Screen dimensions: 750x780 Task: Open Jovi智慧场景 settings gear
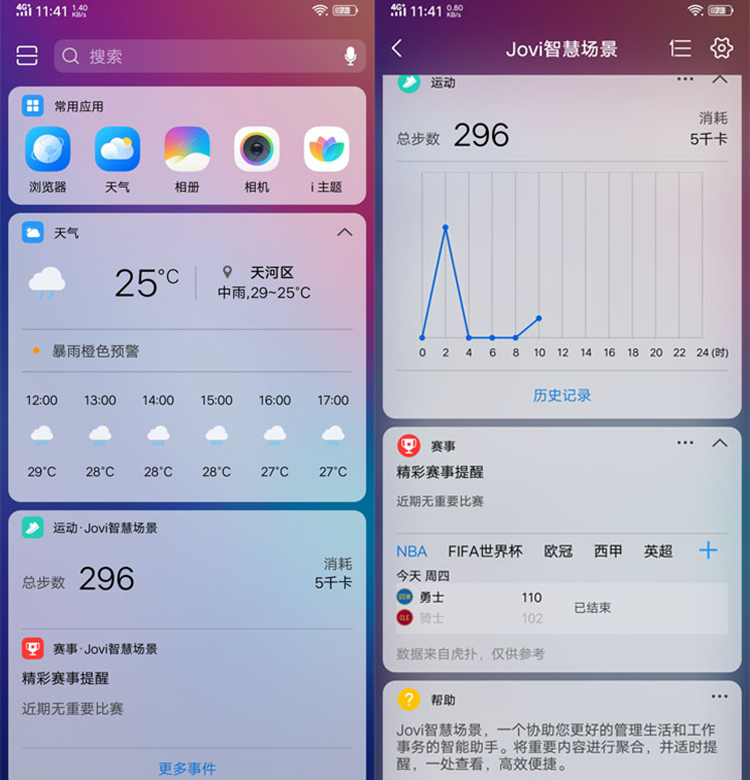tap(721, 48)
